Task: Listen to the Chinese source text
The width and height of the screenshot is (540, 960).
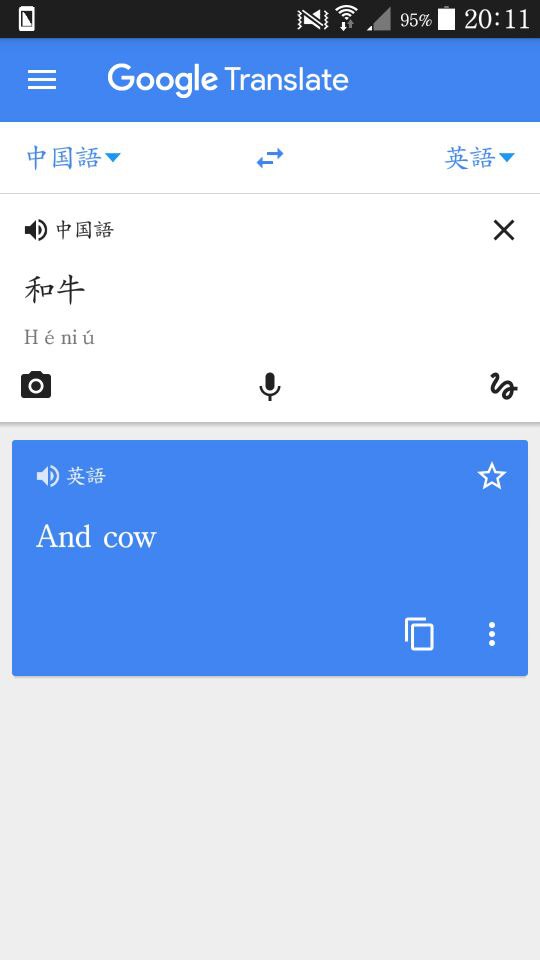Action: (36, 230)
